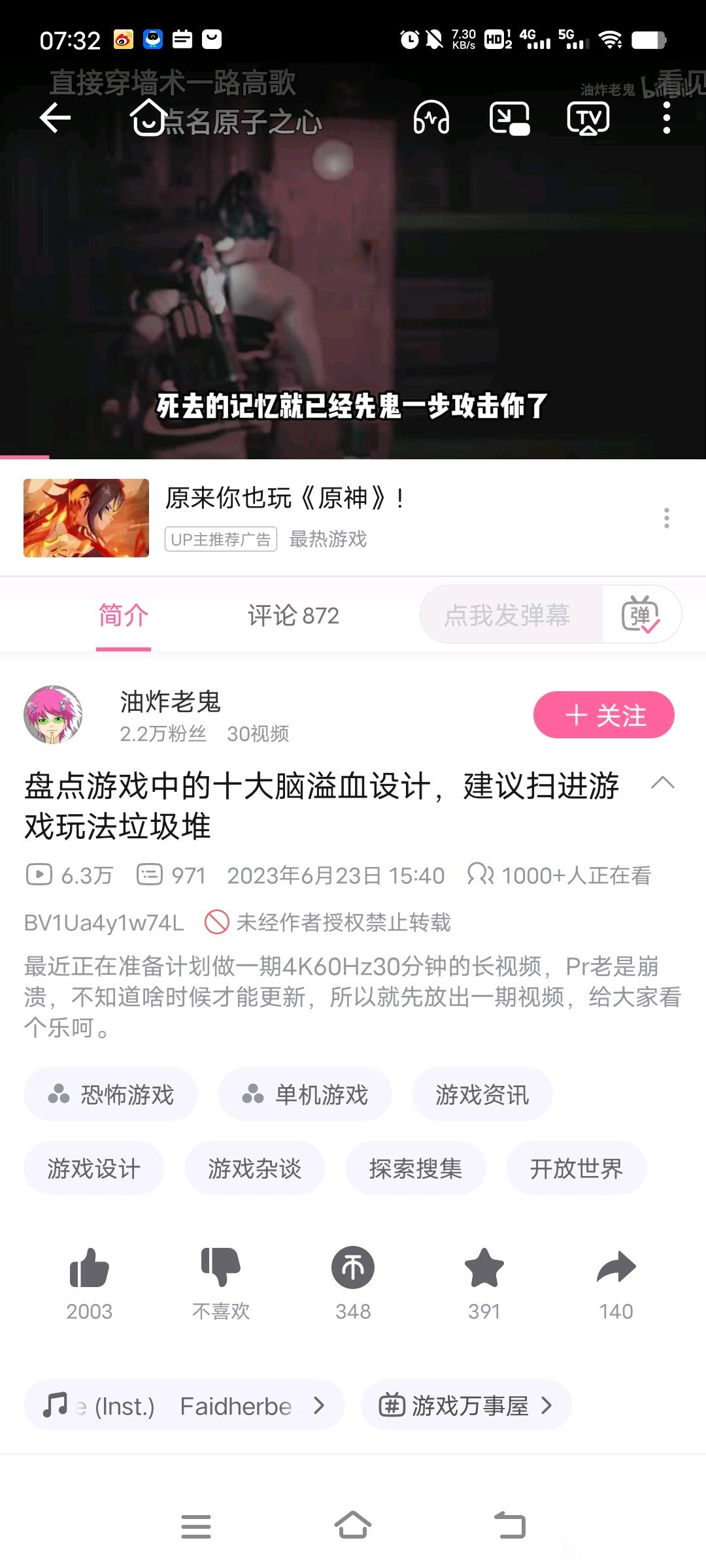Open the listen-only headphone mode

(x=431, y=118)
